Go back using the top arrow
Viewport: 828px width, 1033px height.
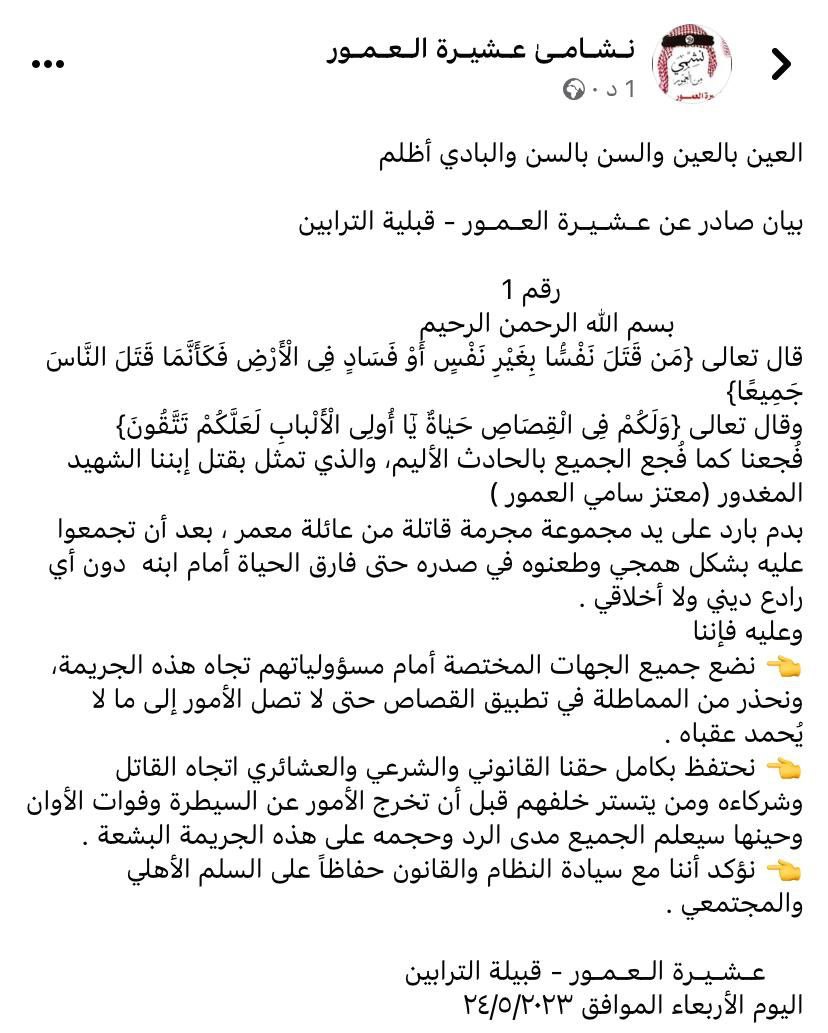point(780,63)
